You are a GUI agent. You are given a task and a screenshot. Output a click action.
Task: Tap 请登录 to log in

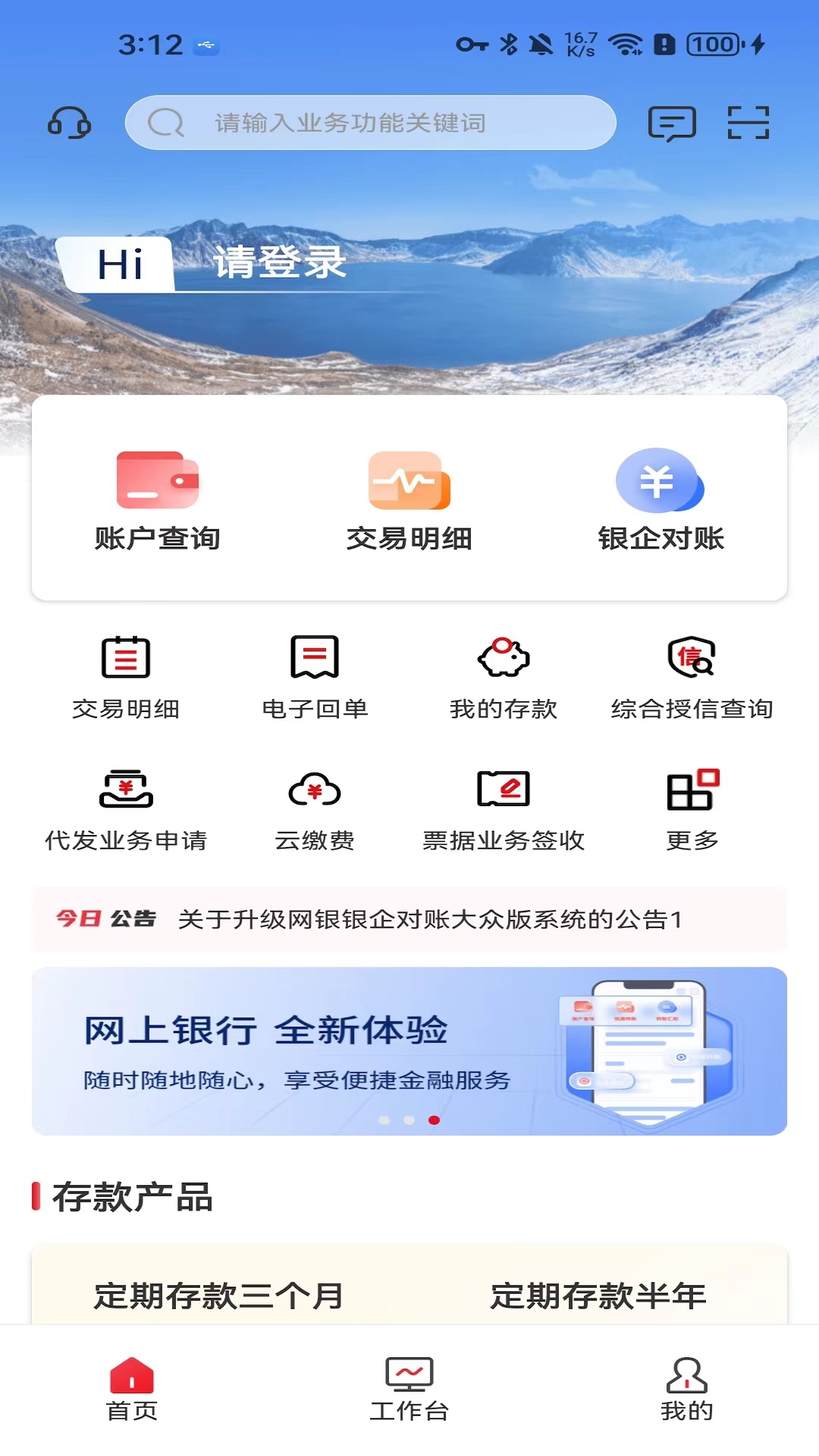pyautogui.click(x=279, y=263)
